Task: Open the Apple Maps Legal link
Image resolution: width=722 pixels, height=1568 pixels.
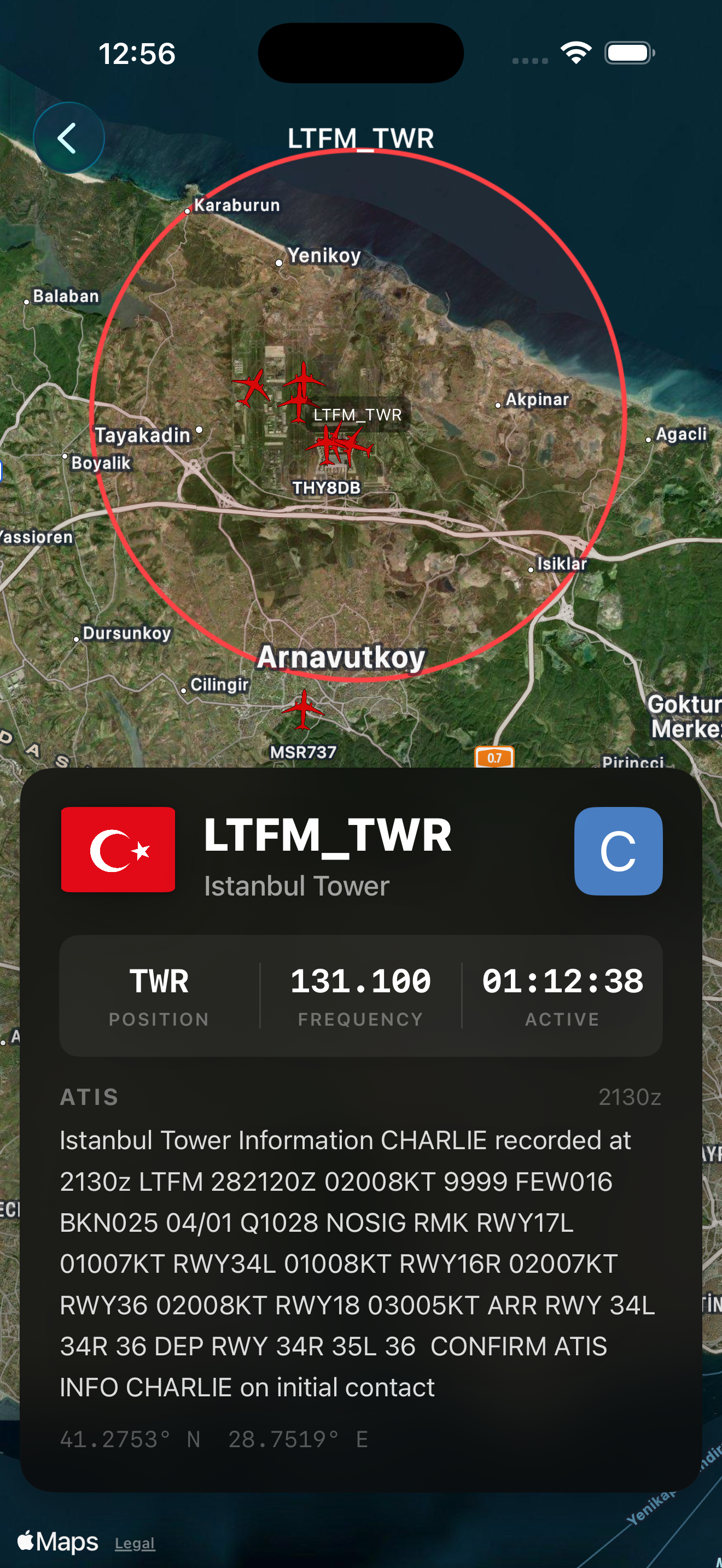Action: 135,1543
